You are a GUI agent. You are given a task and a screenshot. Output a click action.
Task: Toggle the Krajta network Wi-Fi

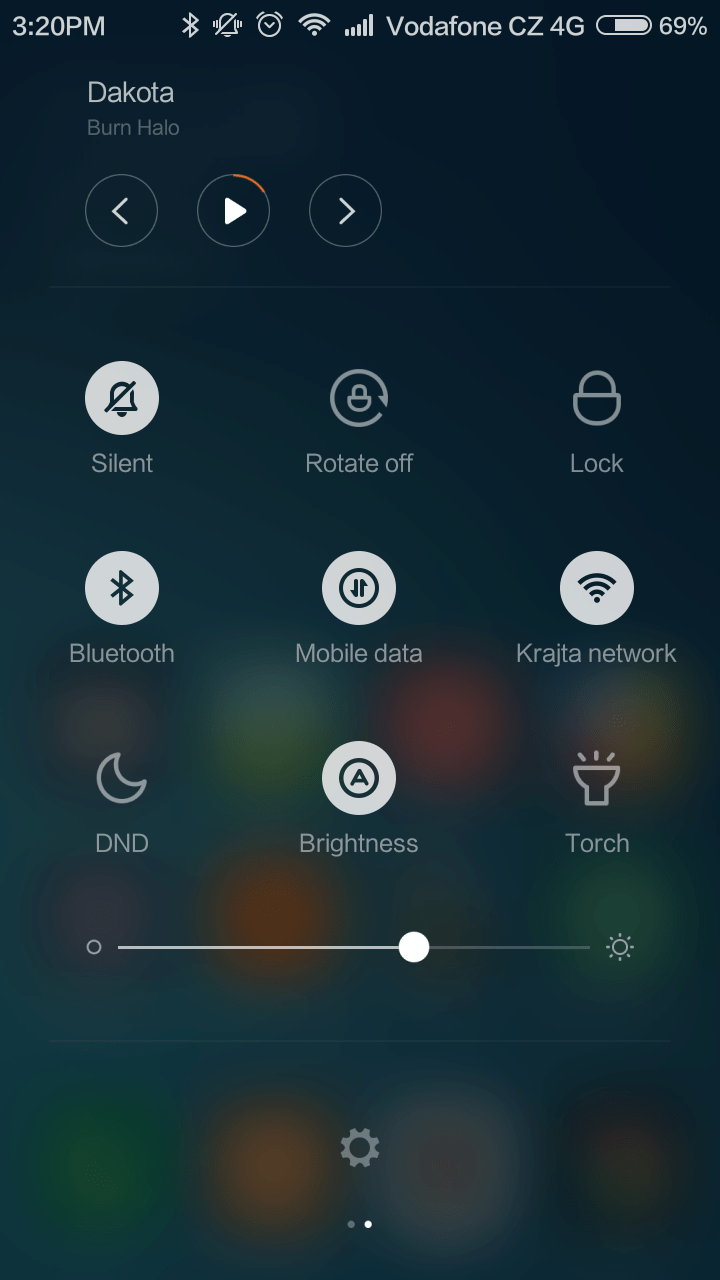(x=597, y=588)
